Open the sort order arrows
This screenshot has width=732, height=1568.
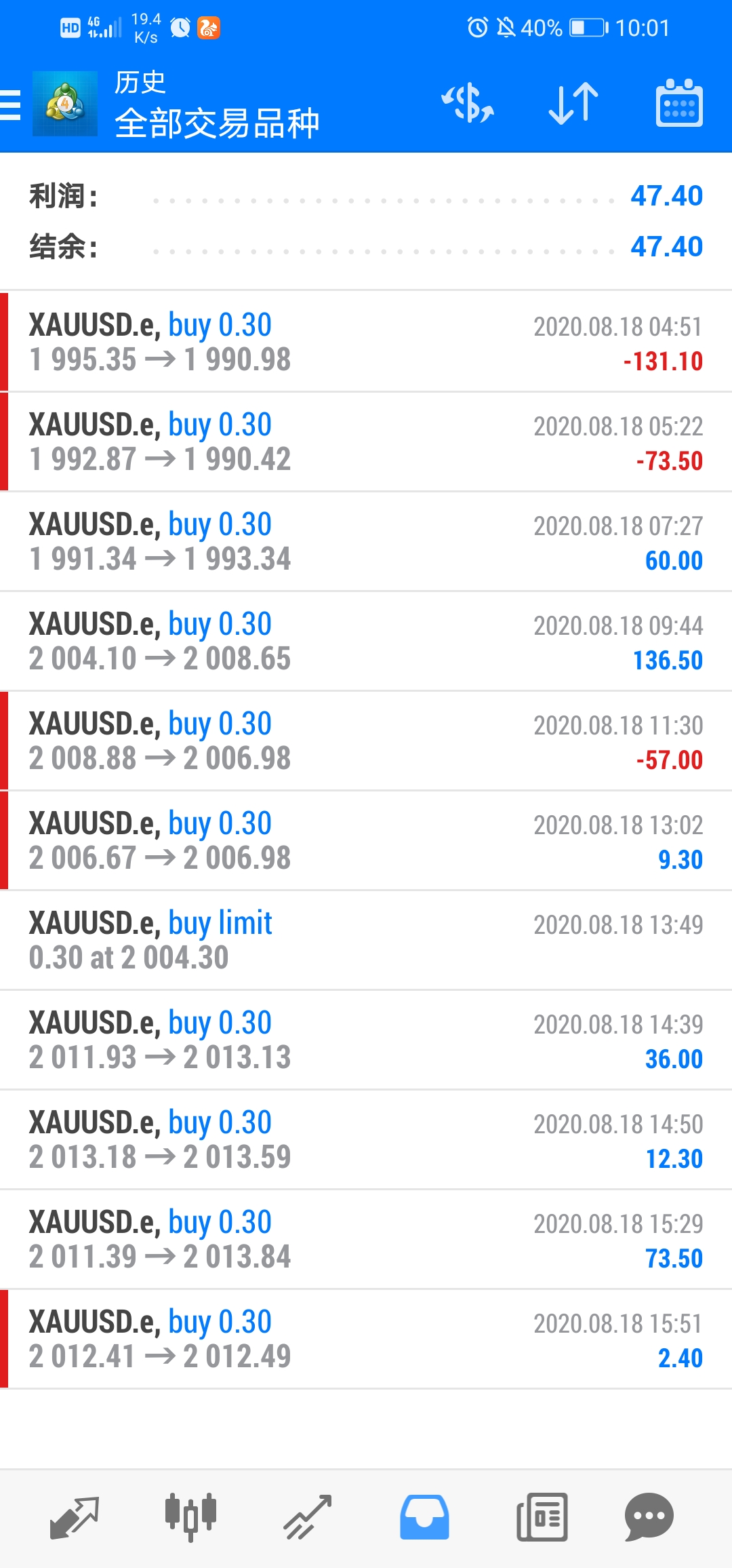[573, 104]
